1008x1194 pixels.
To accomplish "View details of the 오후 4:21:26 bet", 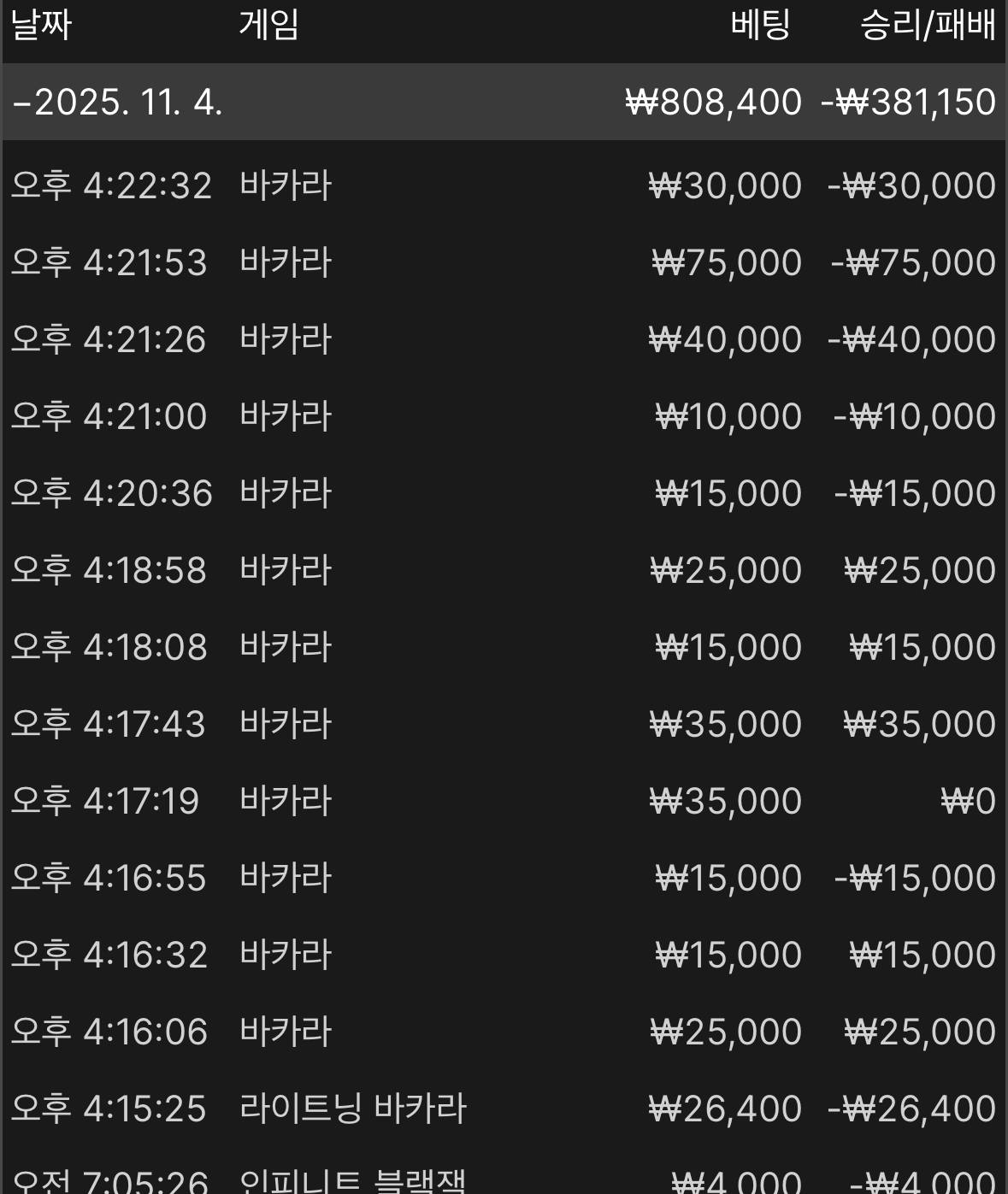I will coord(504,339).
